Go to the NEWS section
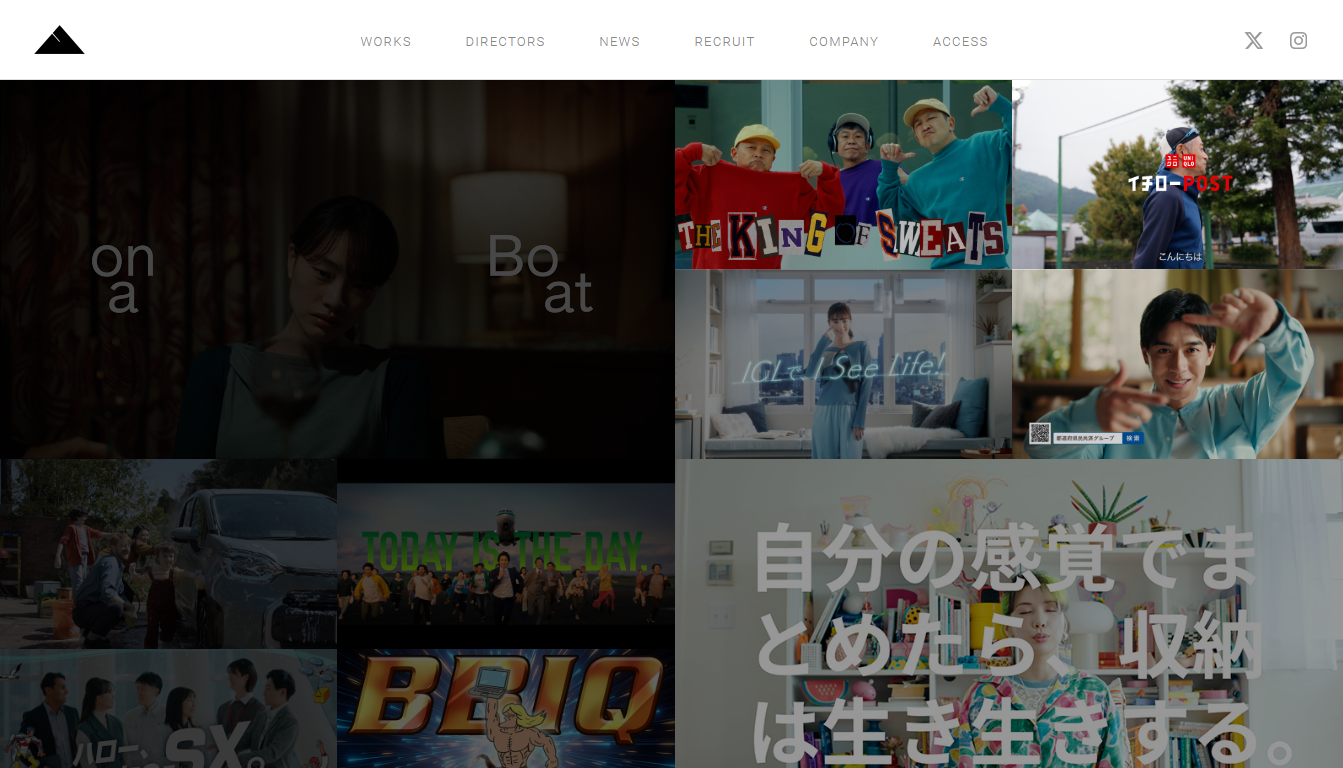 619,41
